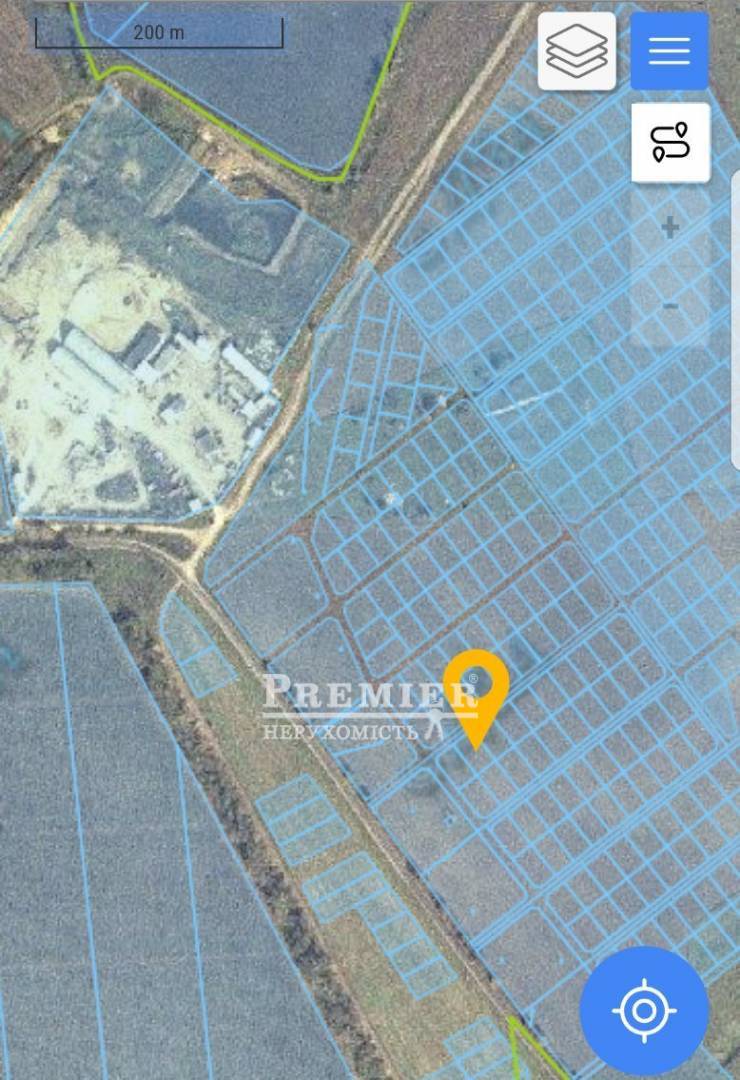The width and height of the screenshot is (740, 1080).
Task: Select the orange location pin
Action: pyautogui.click(x=476, y=688)
